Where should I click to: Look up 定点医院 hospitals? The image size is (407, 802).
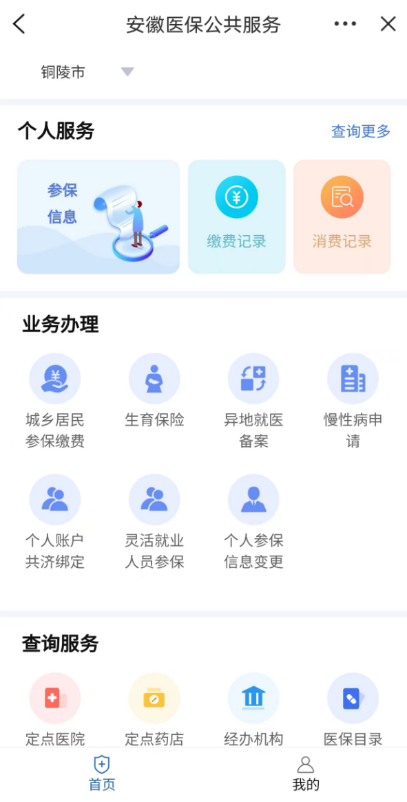coord(55,710)
